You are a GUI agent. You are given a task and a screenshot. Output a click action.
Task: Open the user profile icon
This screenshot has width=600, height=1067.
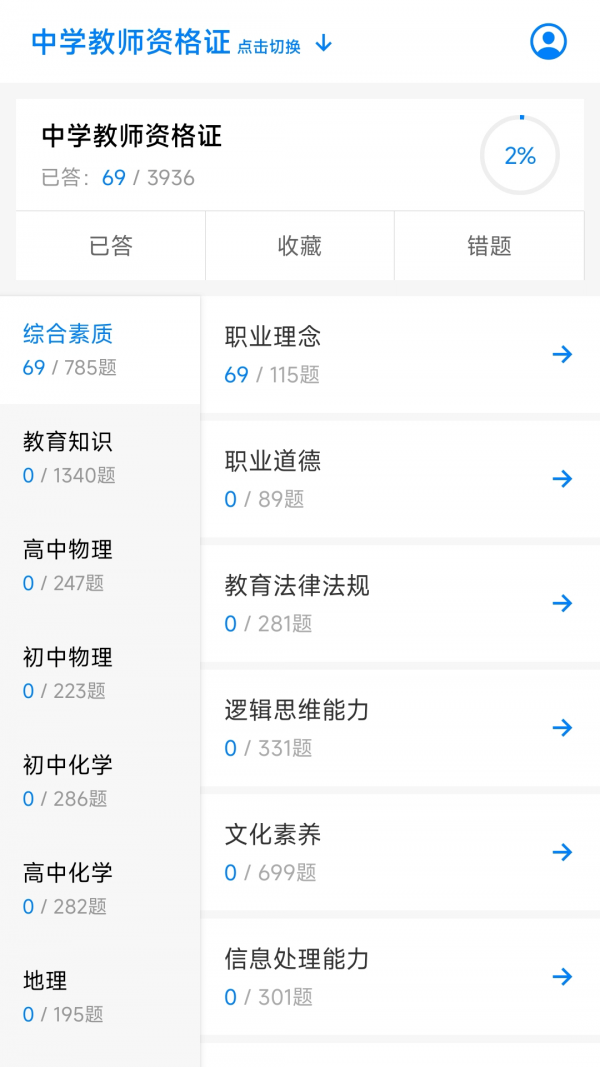pyautogui.click(x=548, y=42)
